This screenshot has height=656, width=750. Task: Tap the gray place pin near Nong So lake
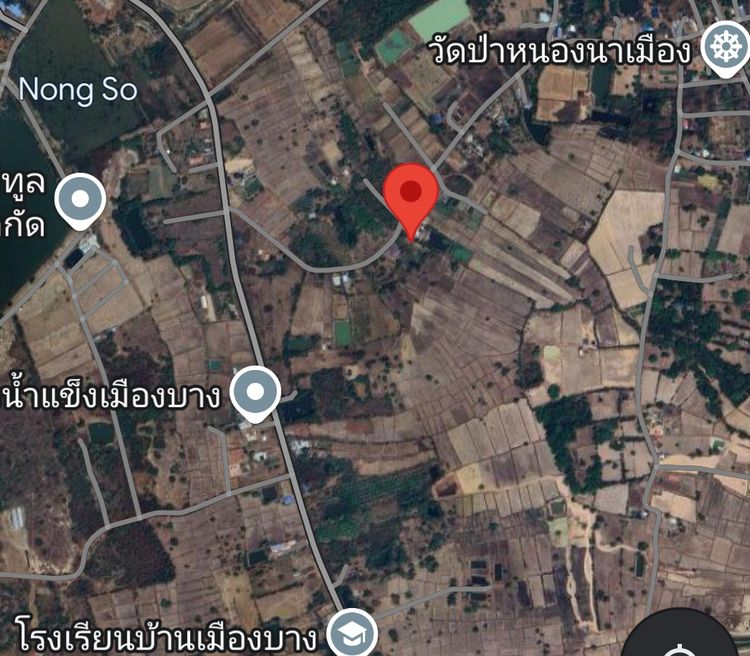(x=80, y=199)
